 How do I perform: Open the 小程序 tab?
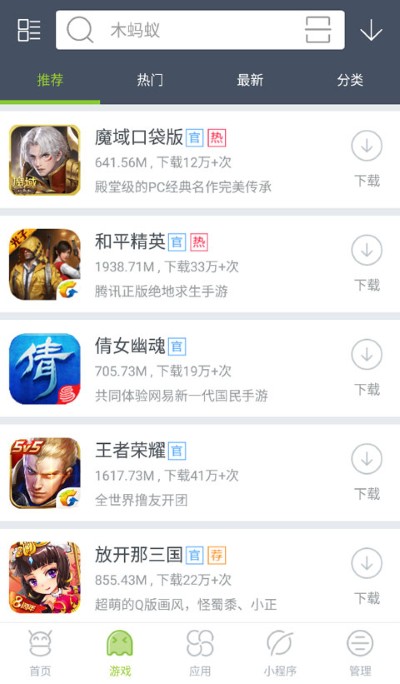(x=280, y=653)
